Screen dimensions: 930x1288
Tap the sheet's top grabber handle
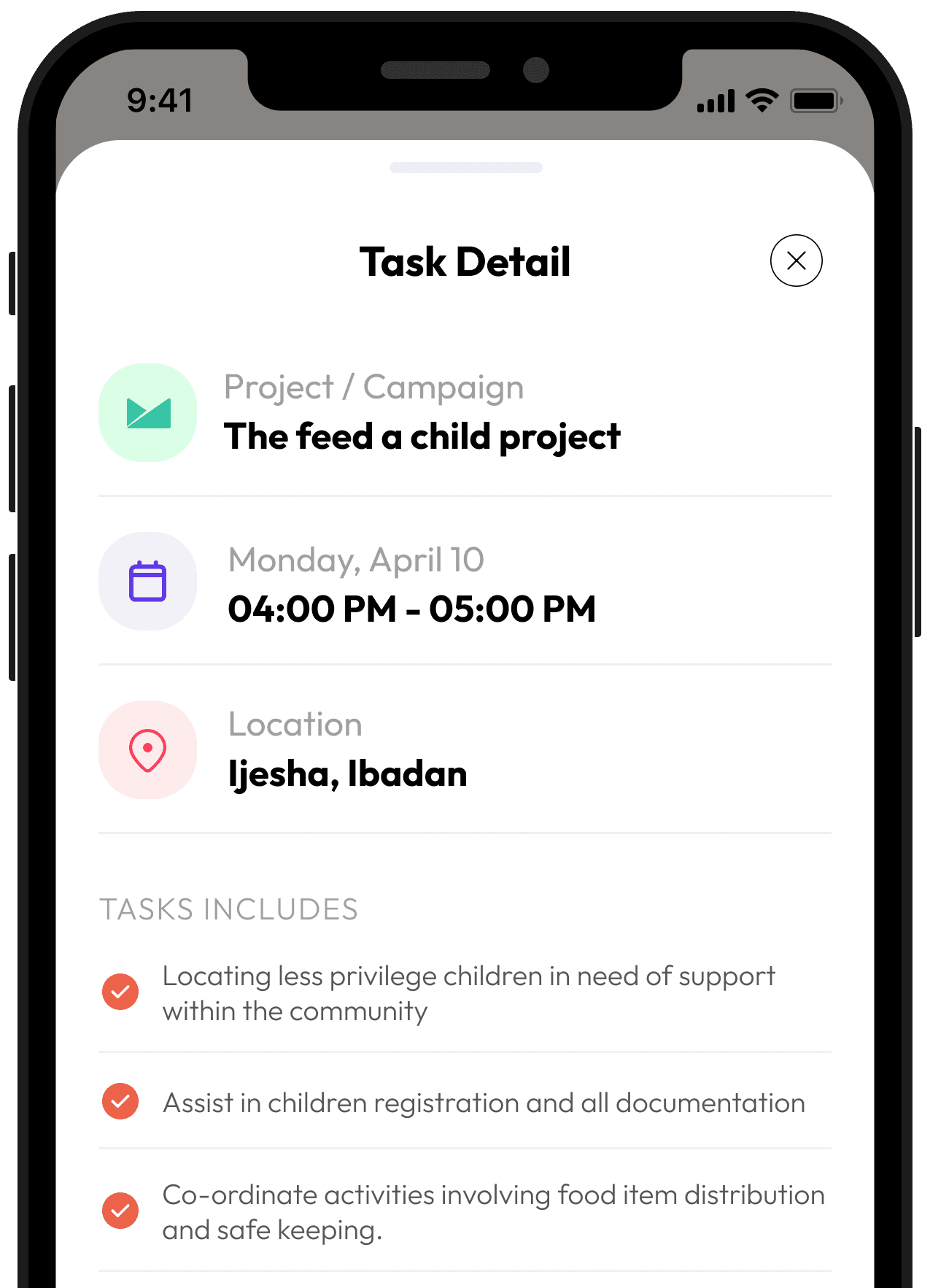tap(465, 168)
